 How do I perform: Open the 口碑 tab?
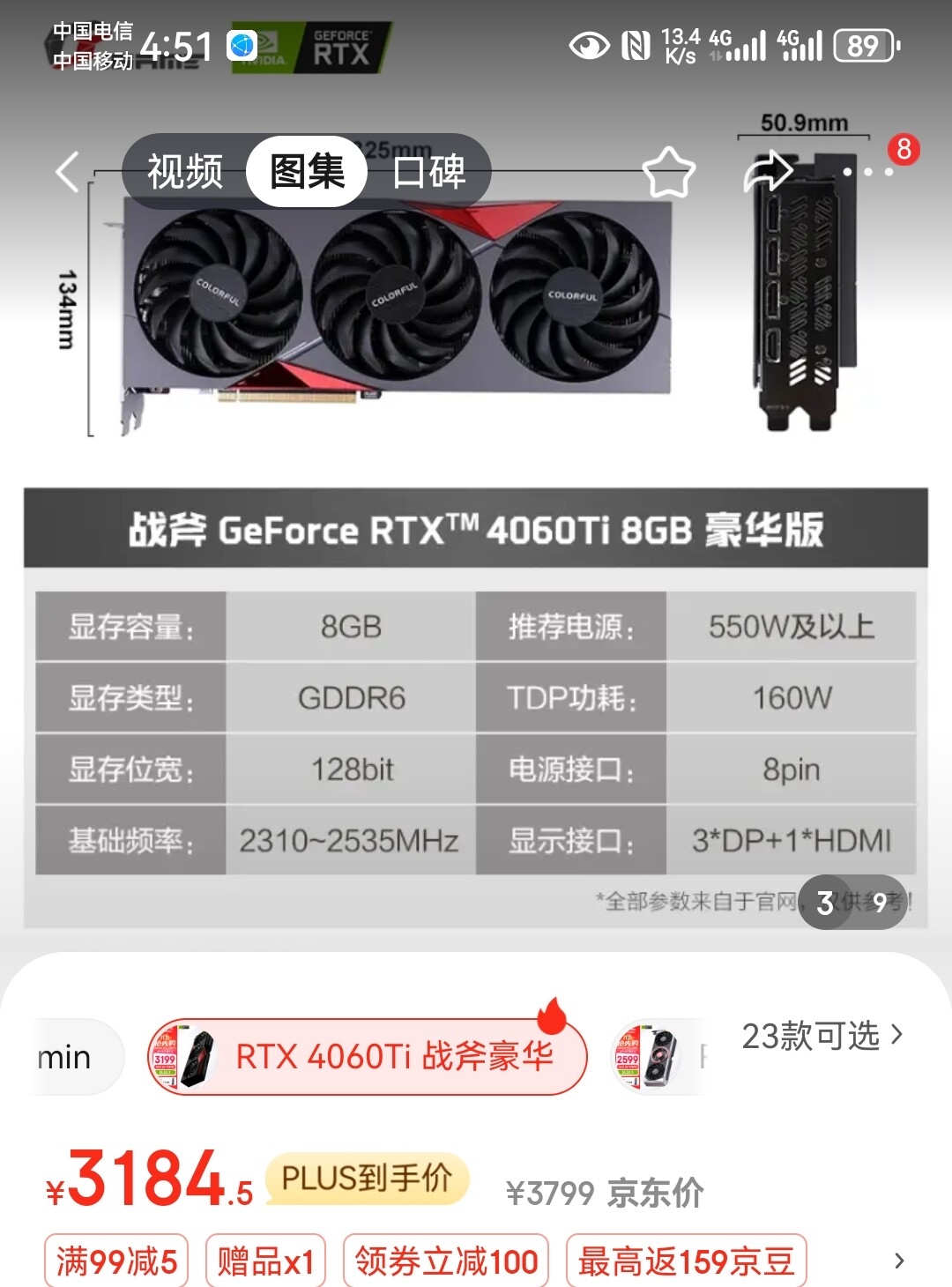tap(428, 171)
